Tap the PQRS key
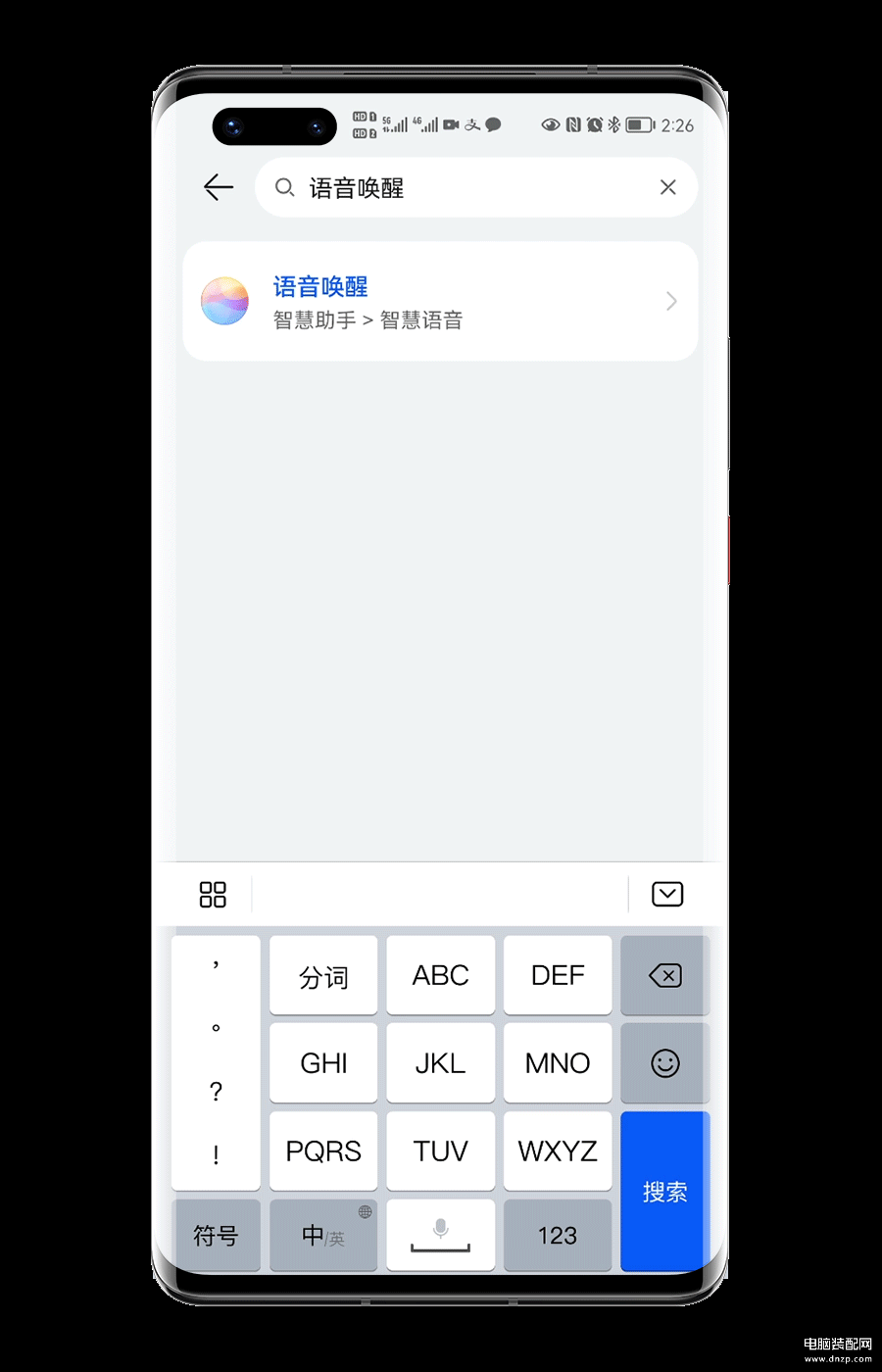This screenshot has width=882, height=1372. click(x=323, y=1151)
